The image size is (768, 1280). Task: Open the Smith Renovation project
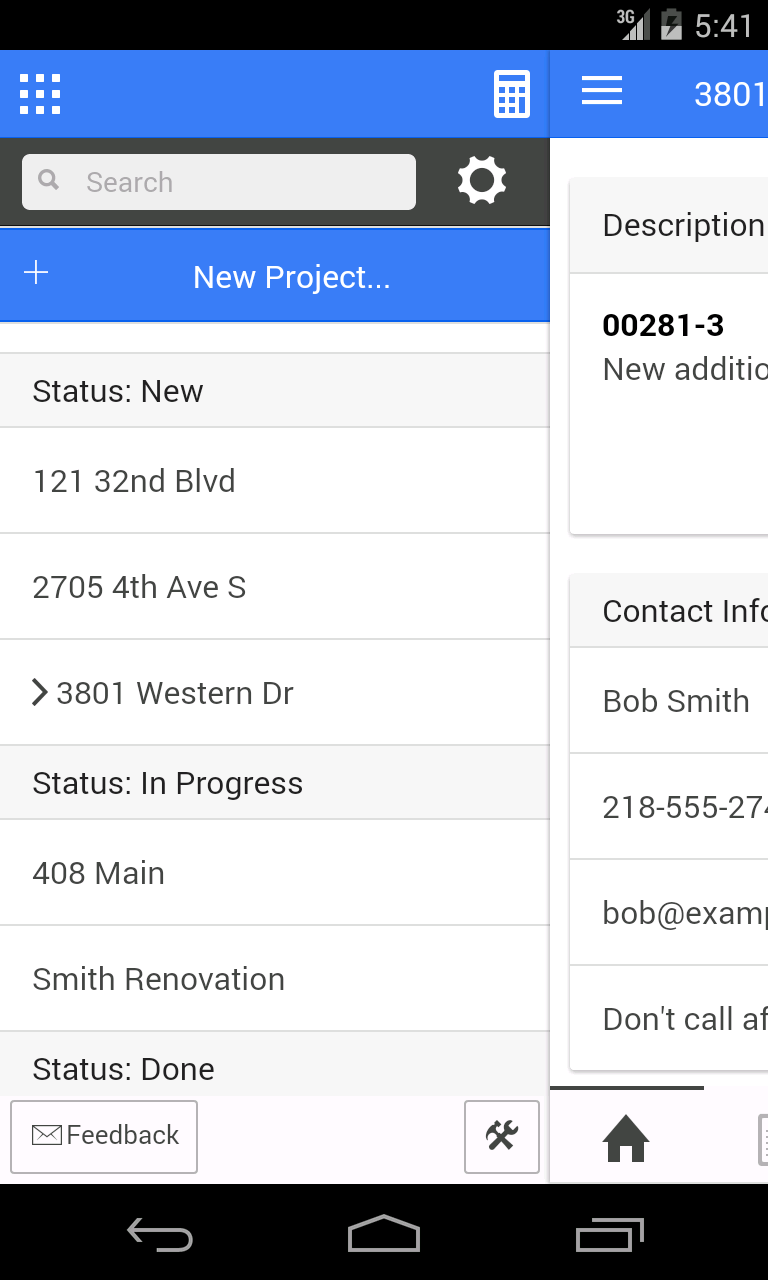(275, 979)
